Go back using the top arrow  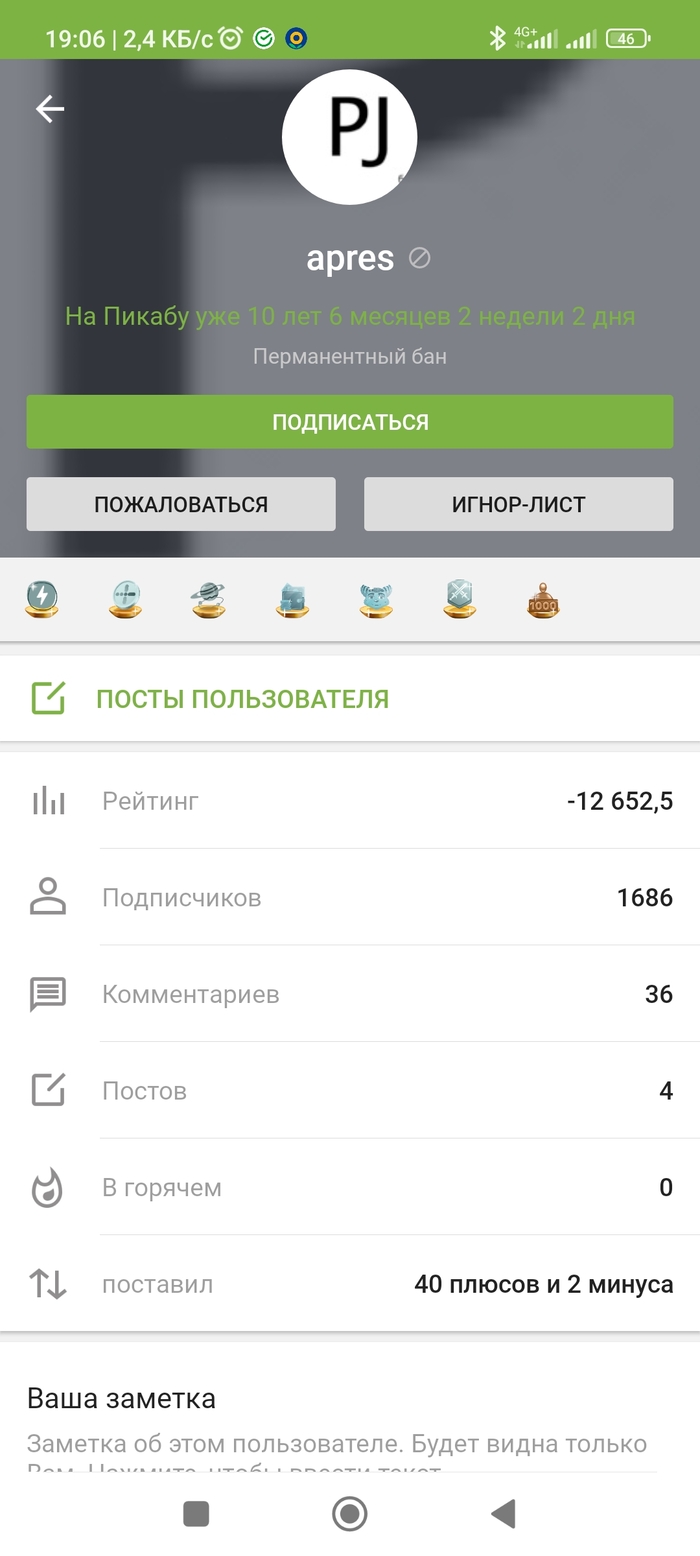click(x=50, y=109)
